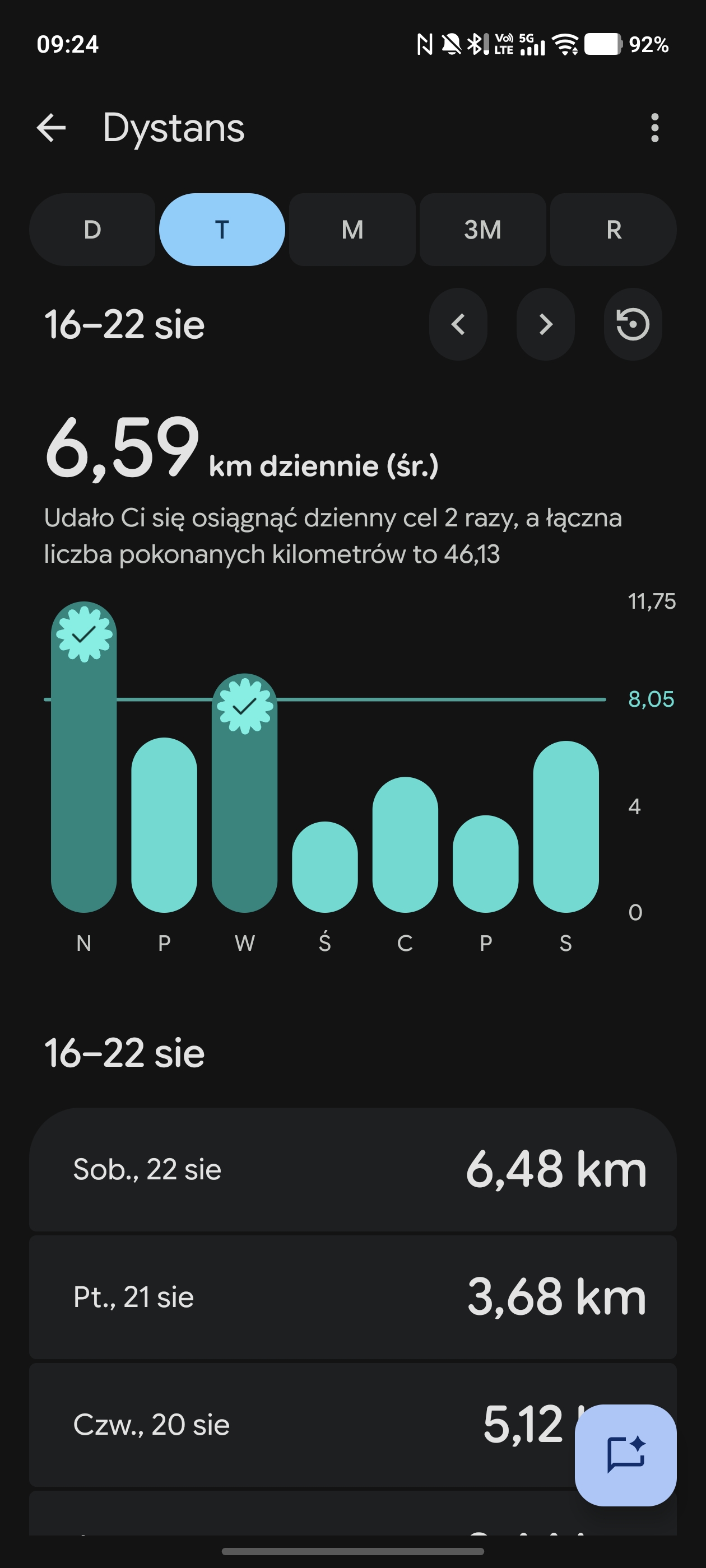Open the Pt., 21 sie entry
The height and width of the screenshot is (1568, 706).
click(352, 1296)
